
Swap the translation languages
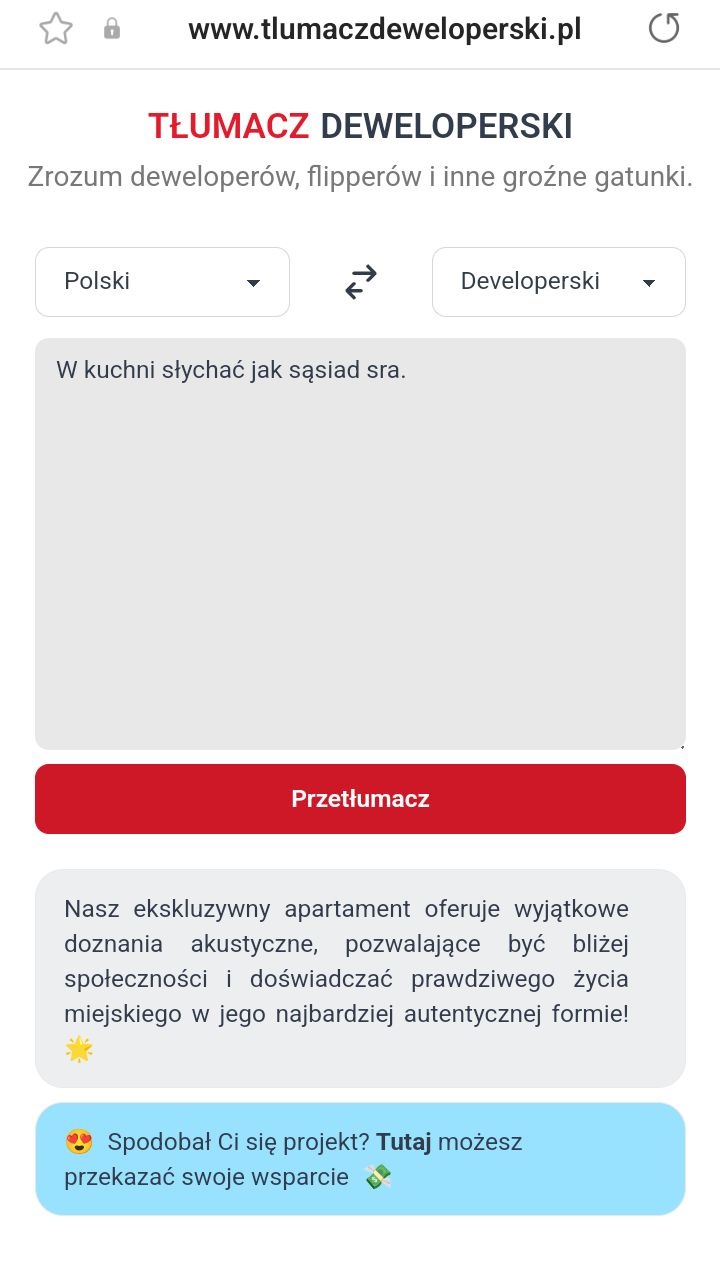coord(361,282)
